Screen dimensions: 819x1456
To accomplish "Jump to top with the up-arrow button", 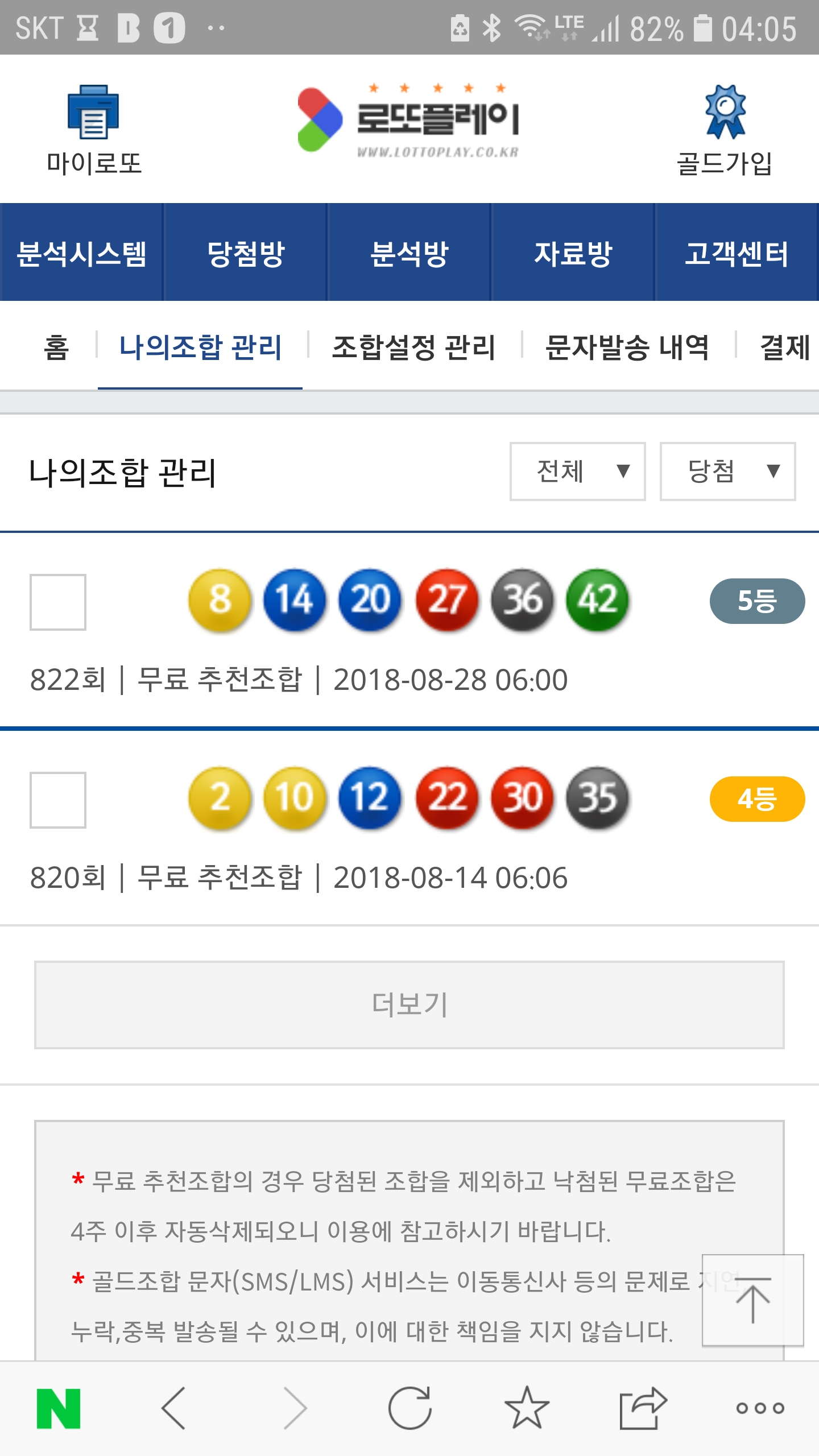I will [x=752, y=1300].
